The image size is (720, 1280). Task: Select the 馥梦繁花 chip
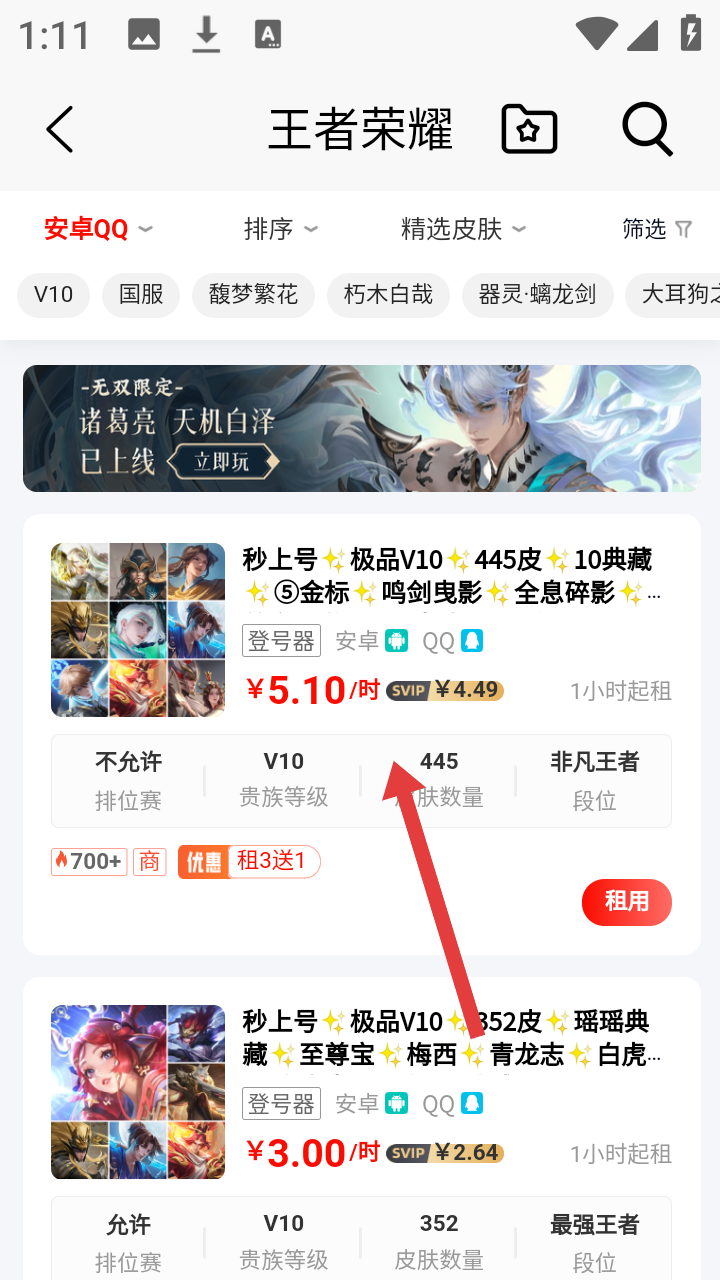(253, 295)
